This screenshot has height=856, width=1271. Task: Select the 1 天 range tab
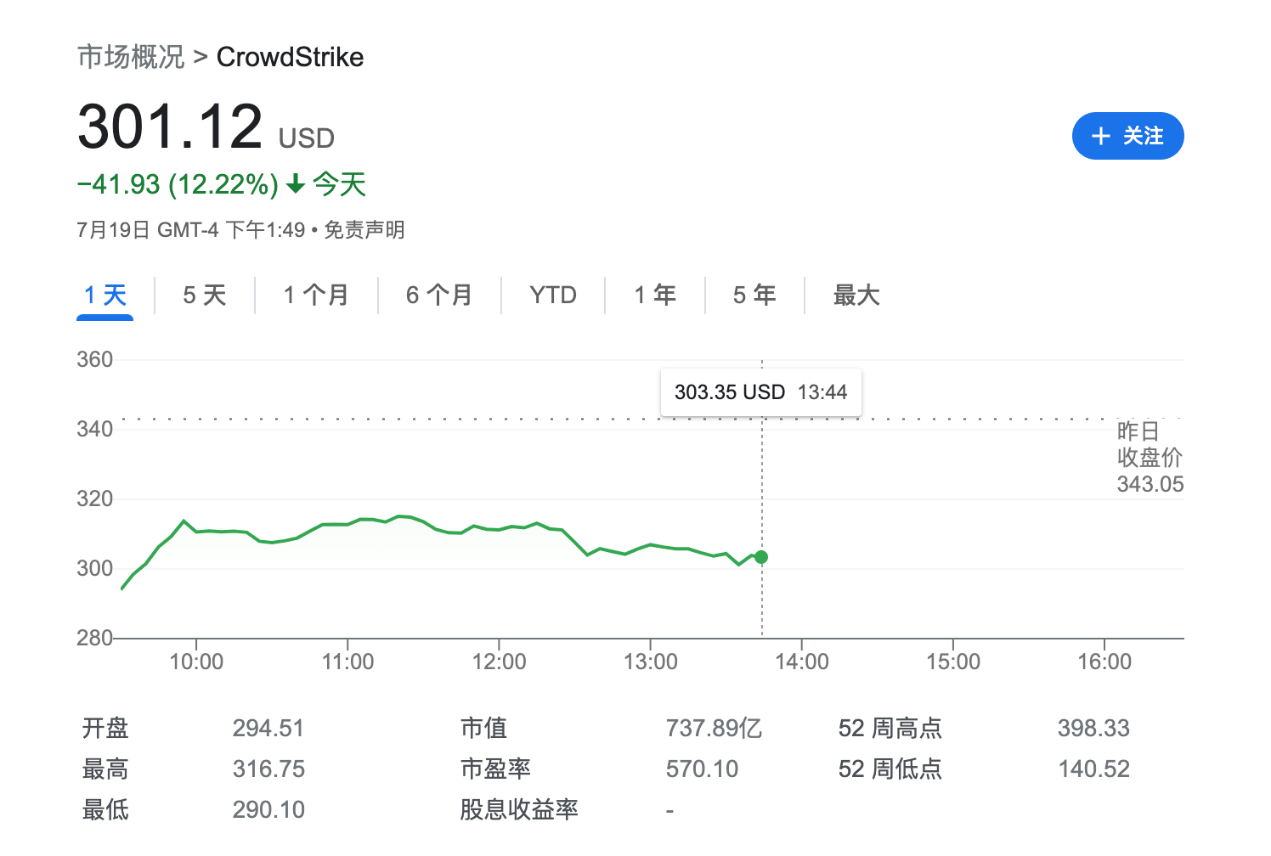pyautogui.click(x=105, y=295)
